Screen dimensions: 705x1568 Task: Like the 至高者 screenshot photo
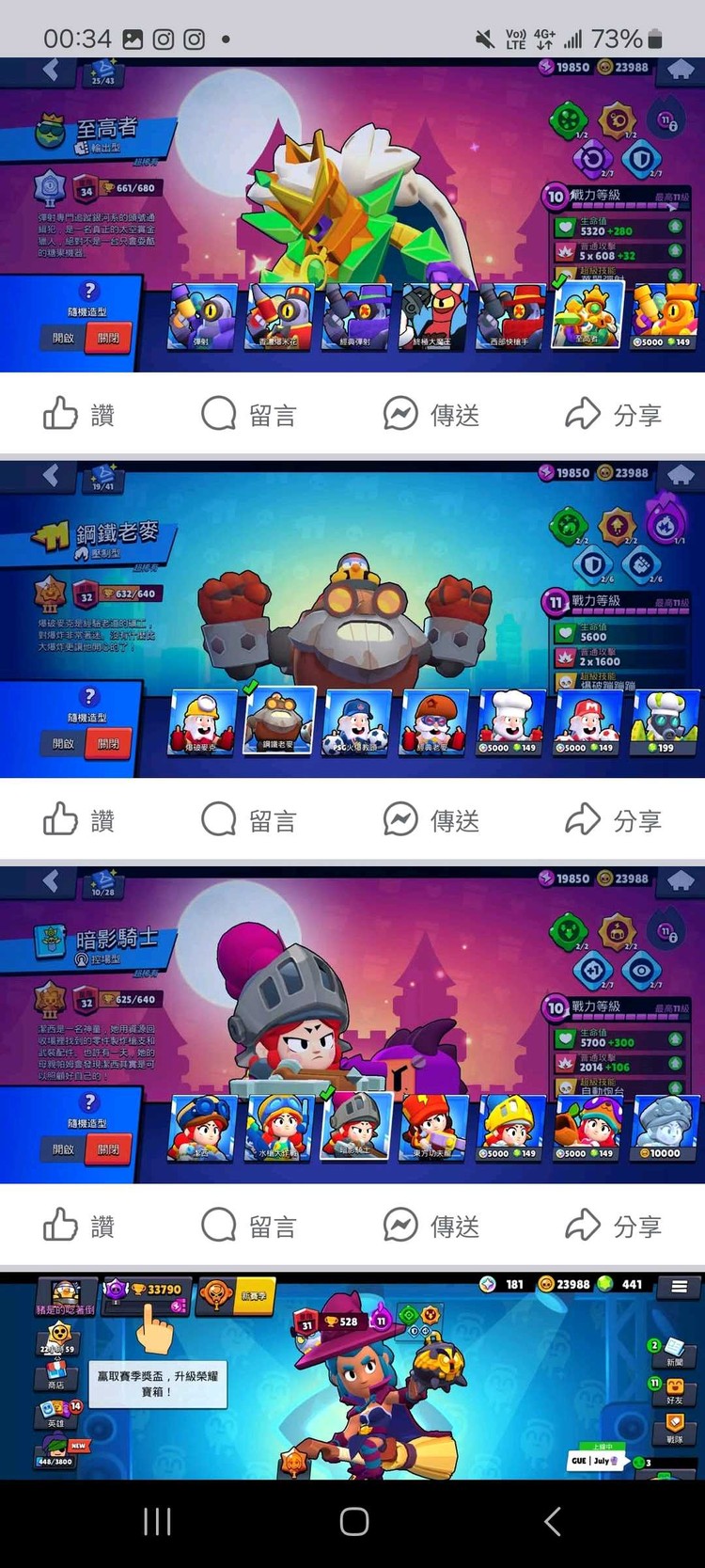(x=79, y=414)
